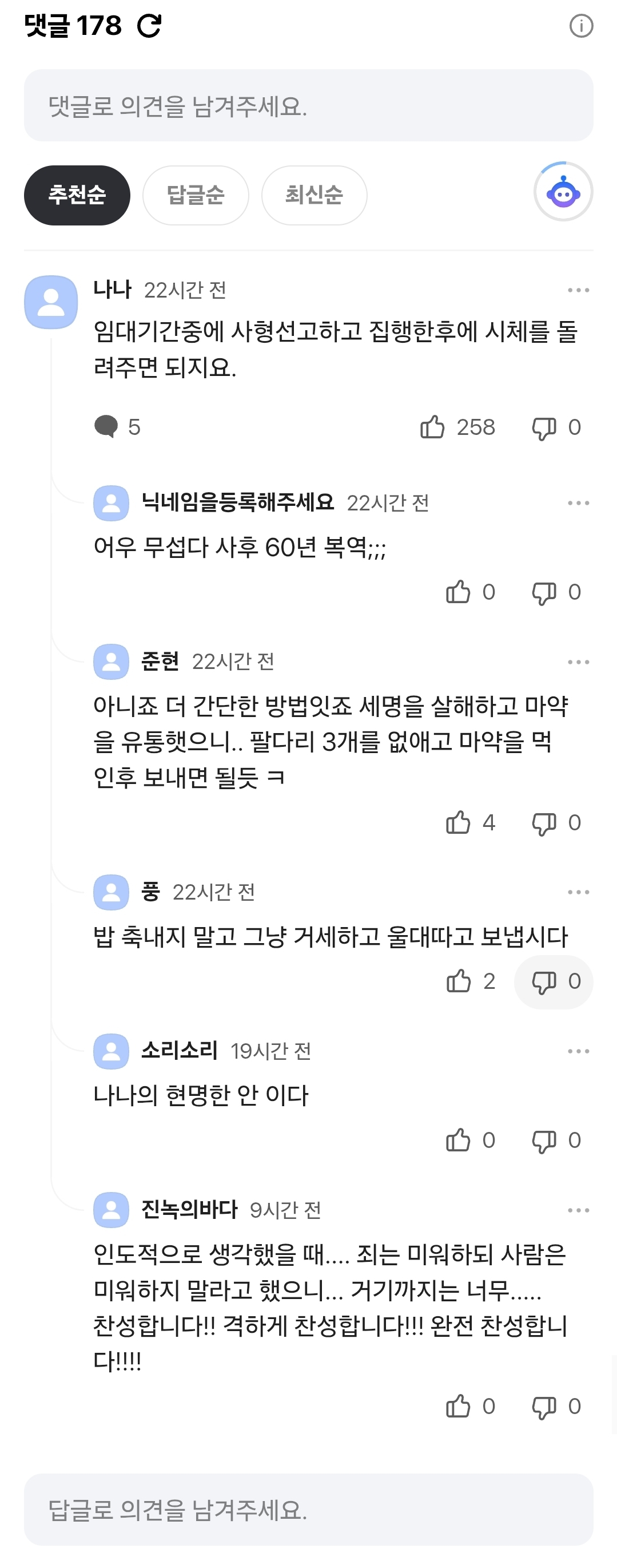This screenshot has width=617, height=1568.
Task: Switch to 최신순 sorting
Action: 314,195
